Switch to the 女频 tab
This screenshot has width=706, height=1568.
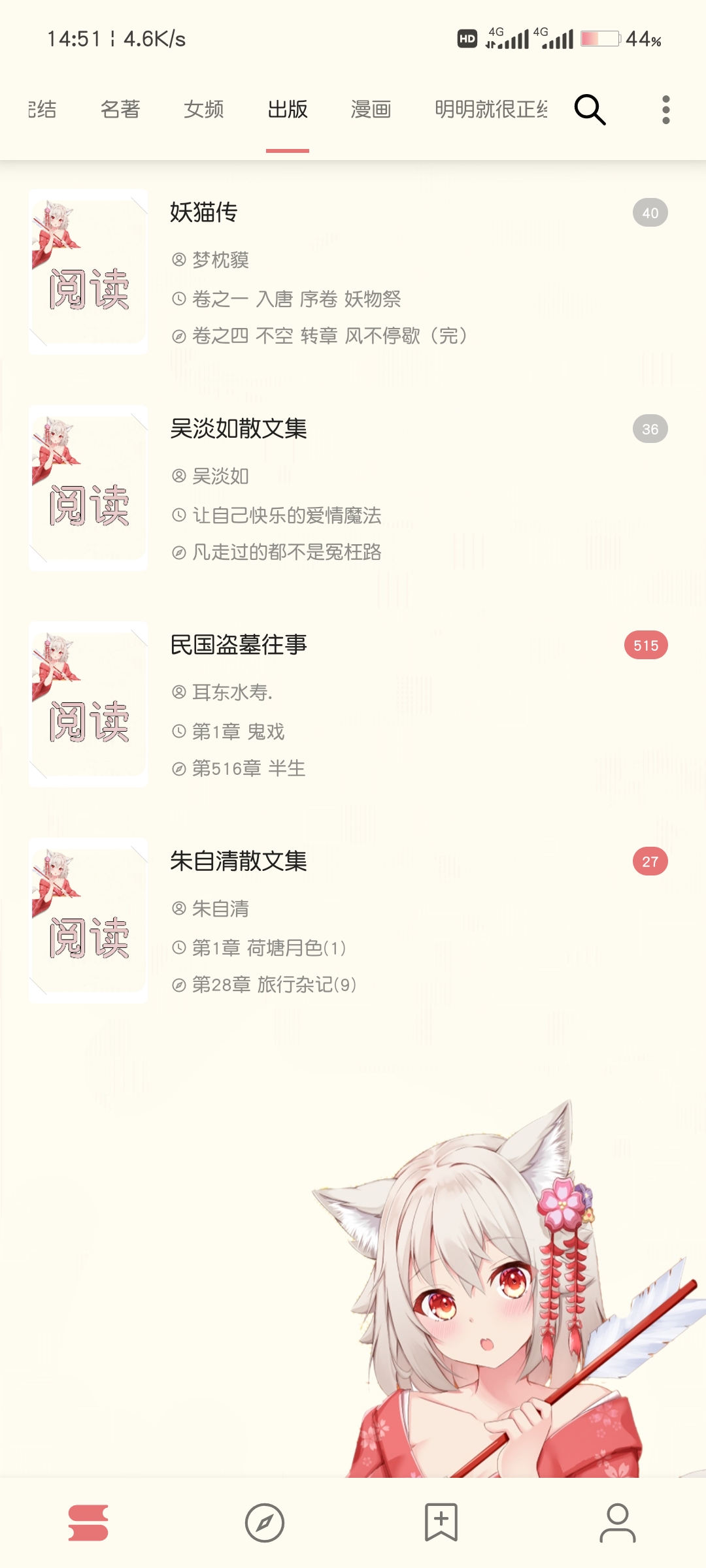click(x=204, y=109)
